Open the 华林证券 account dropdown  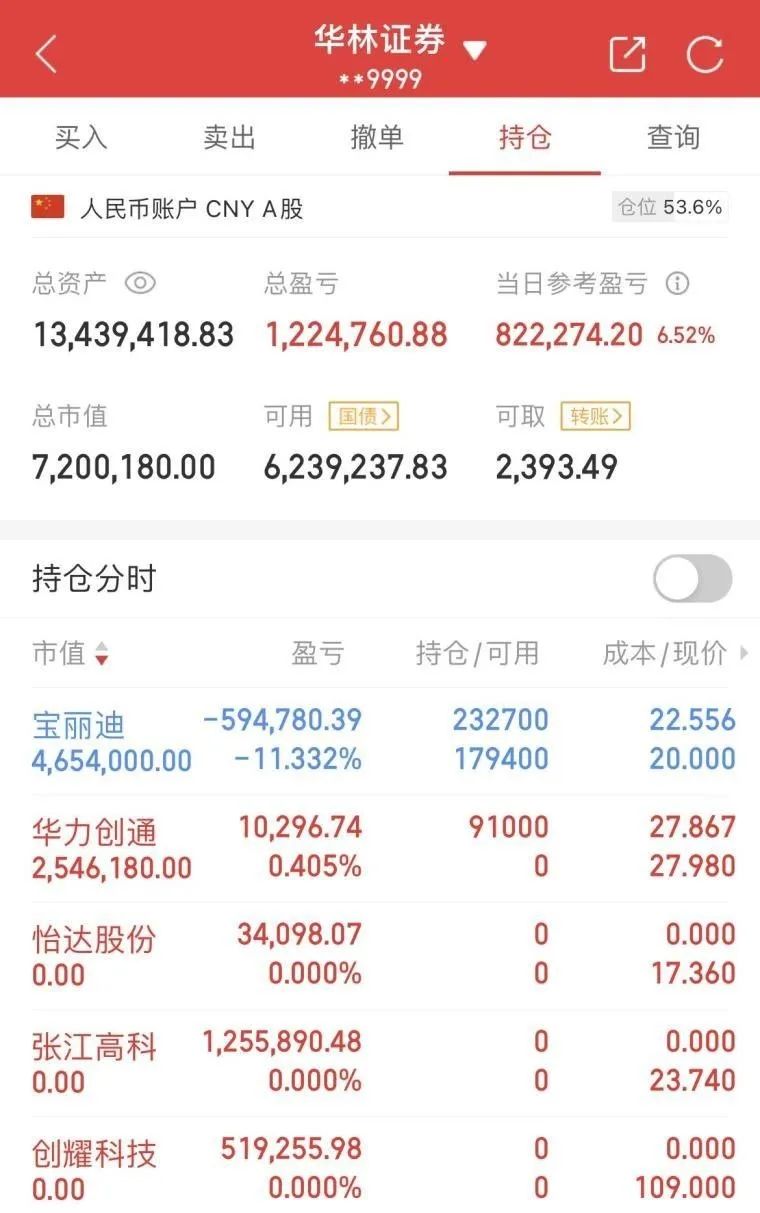[x=474, y=50]
